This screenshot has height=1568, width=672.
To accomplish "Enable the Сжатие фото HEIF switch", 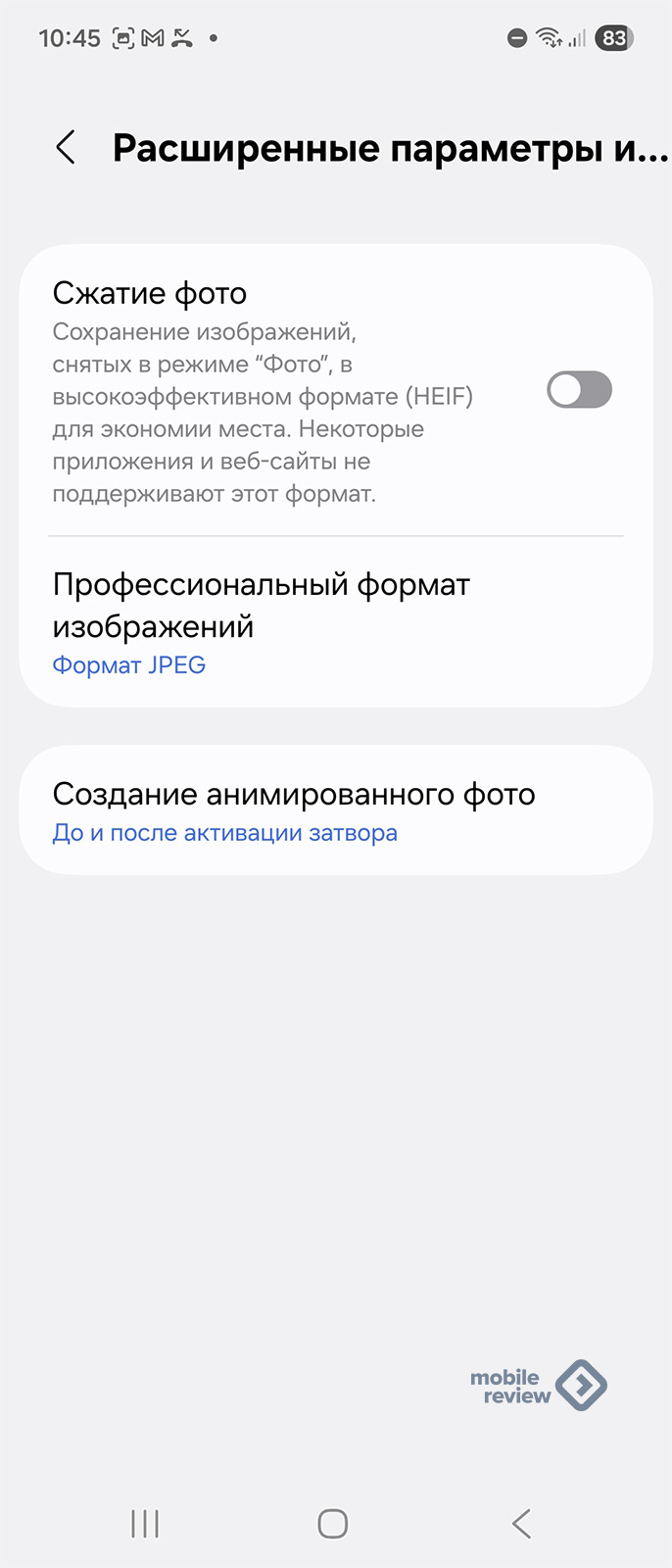I will click(579, 390).
